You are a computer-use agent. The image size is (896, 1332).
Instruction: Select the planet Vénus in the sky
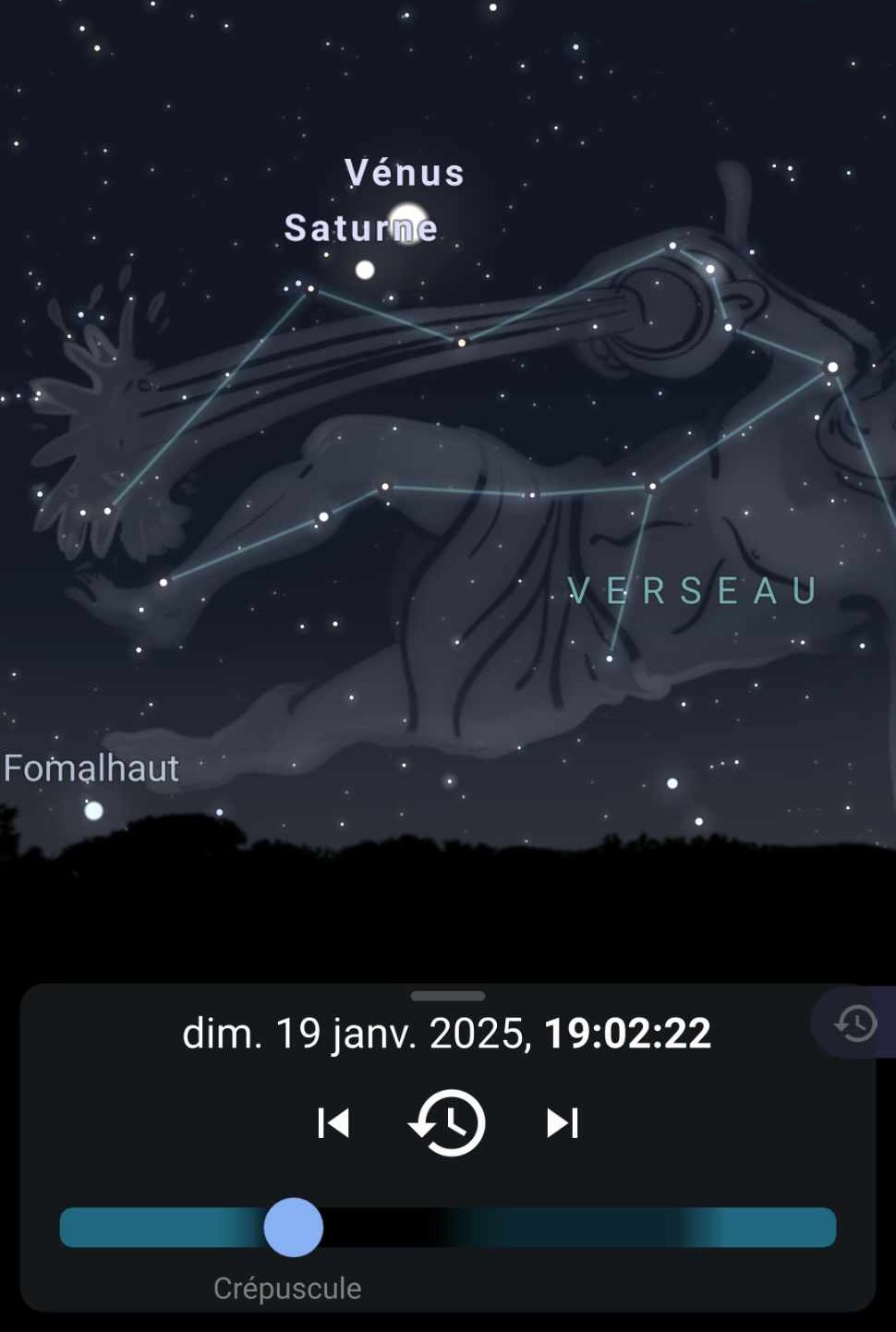(406, 224)
